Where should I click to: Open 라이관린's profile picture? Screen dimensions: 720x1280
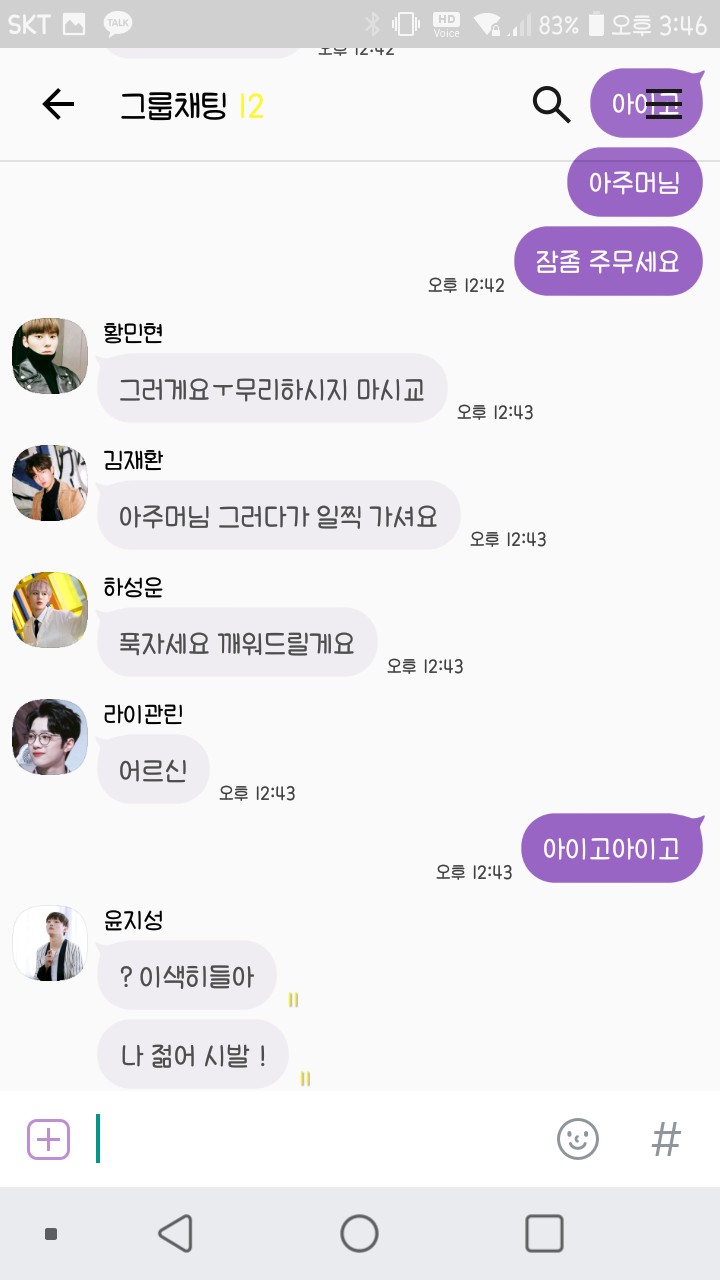pyautogui.click(x=50, y=737)
